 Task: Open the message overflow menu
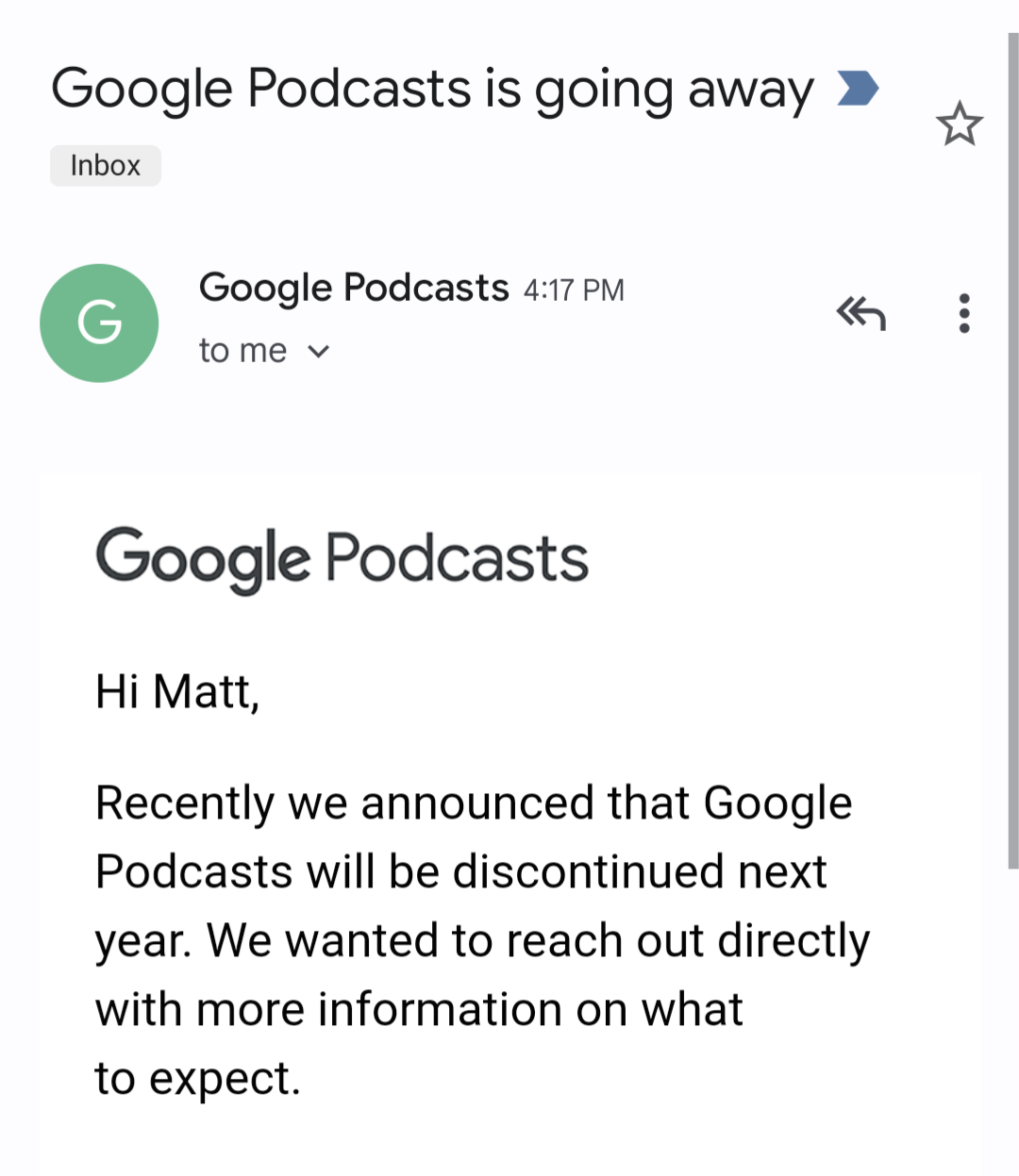(x=963, y=313)
